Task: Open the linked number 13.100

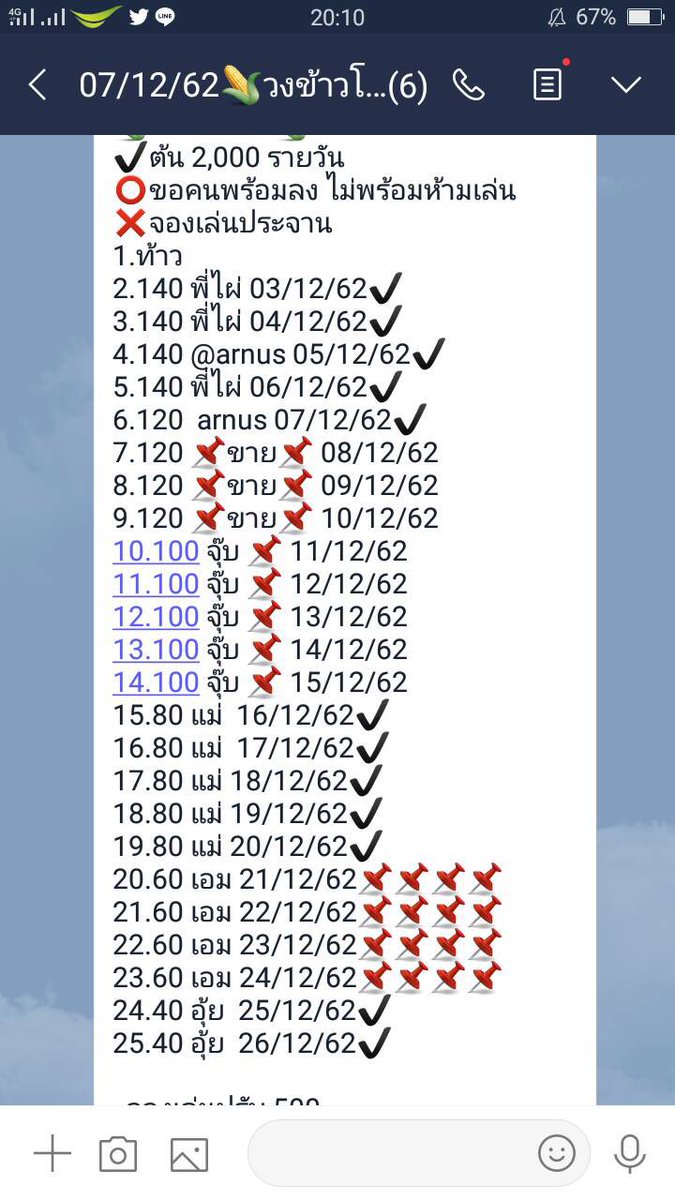Action: (x=156, y=650)
